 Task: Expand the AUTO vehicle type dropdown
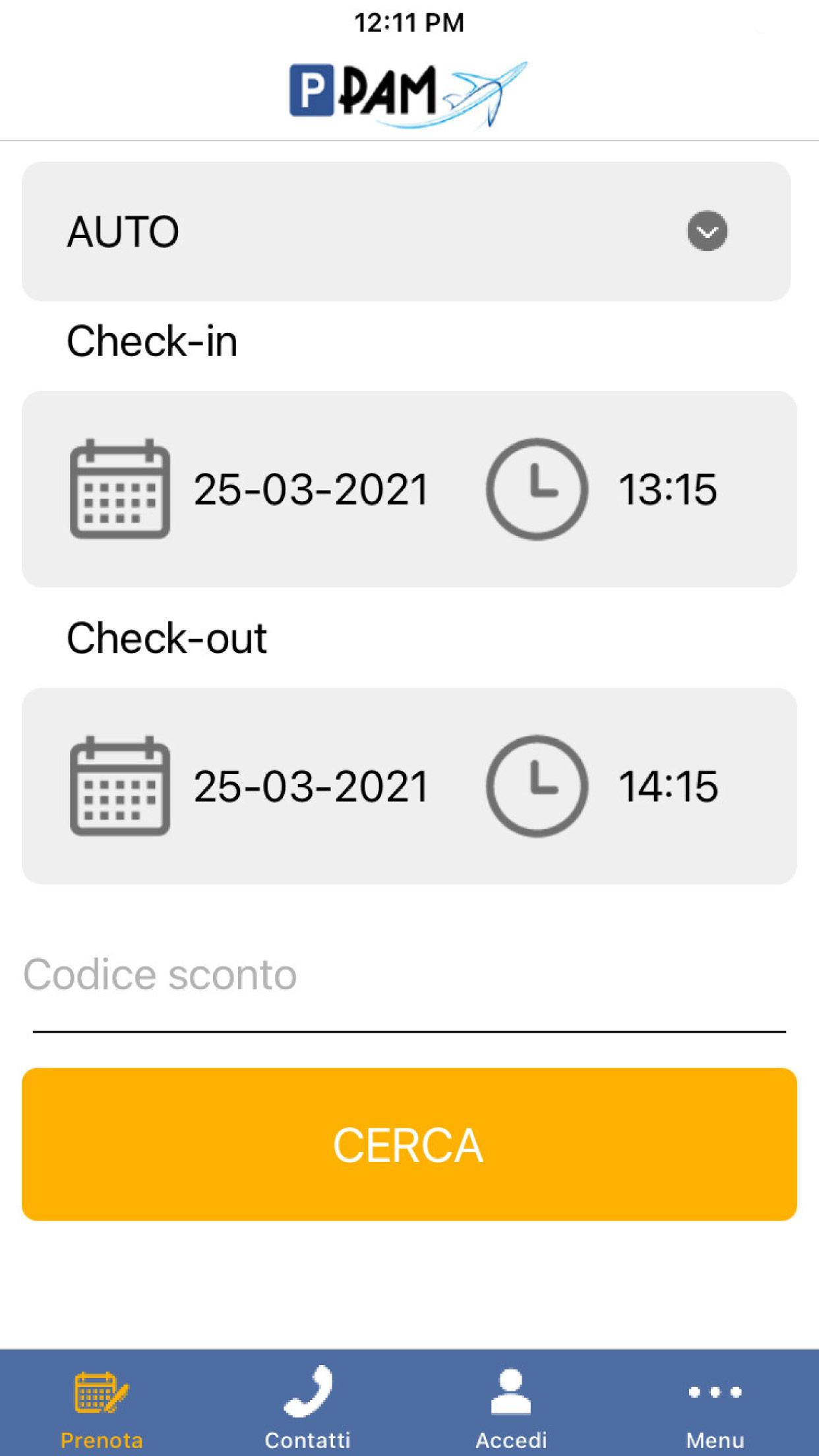click(x=406, y=231)
